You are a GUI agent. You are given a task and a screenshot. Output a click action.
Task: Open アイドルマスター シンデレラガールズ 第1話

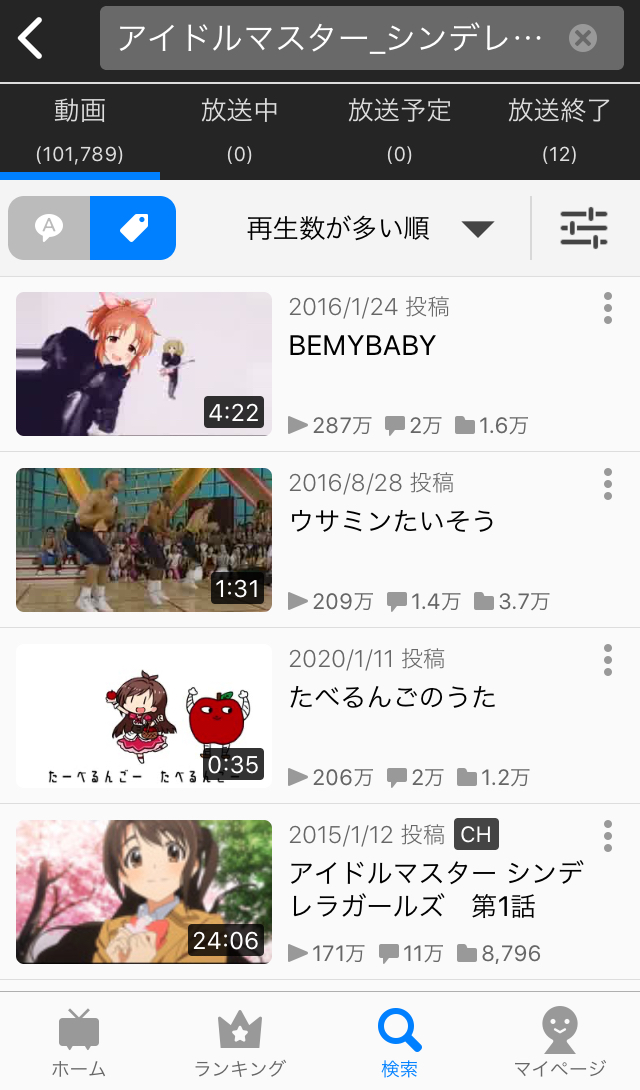144,892
